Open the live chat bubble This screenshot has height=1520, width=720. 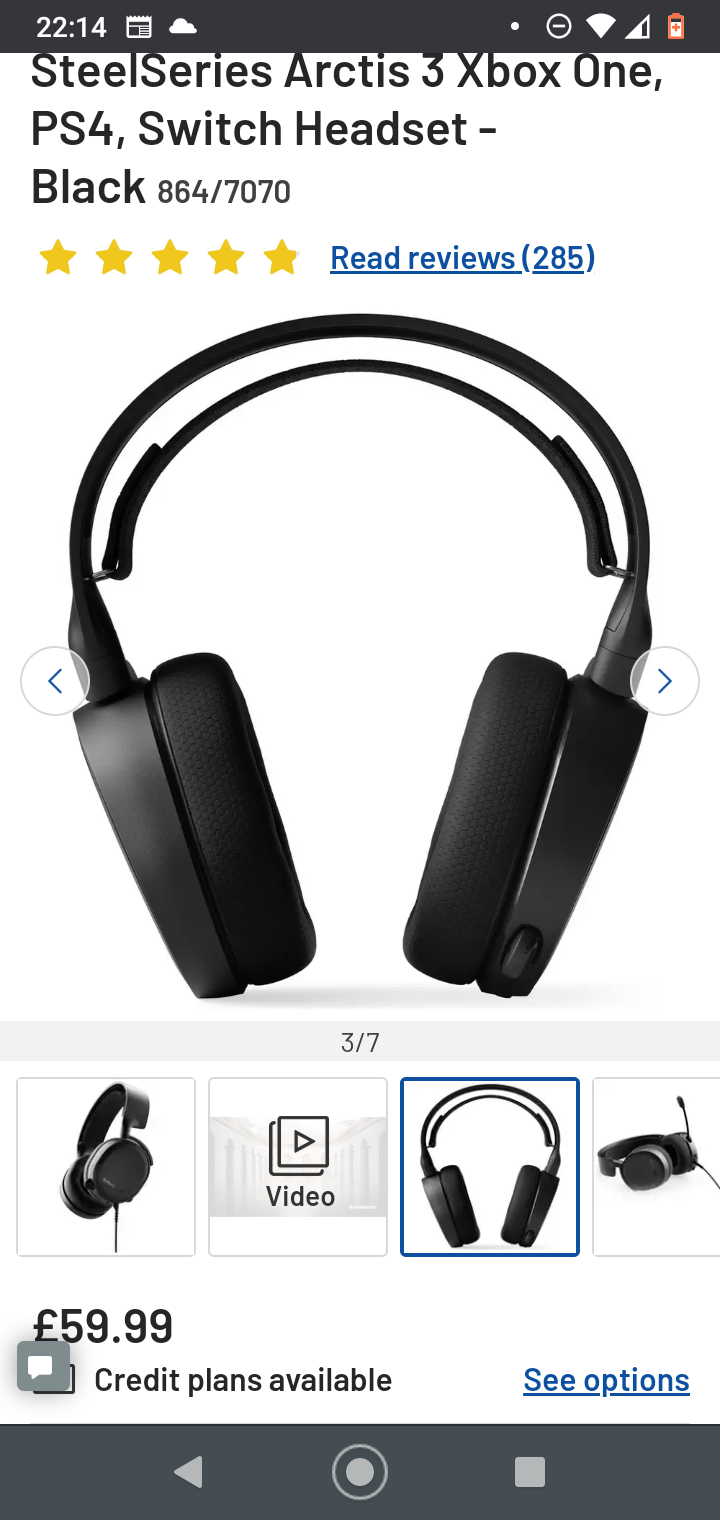tap(42, 1367)
